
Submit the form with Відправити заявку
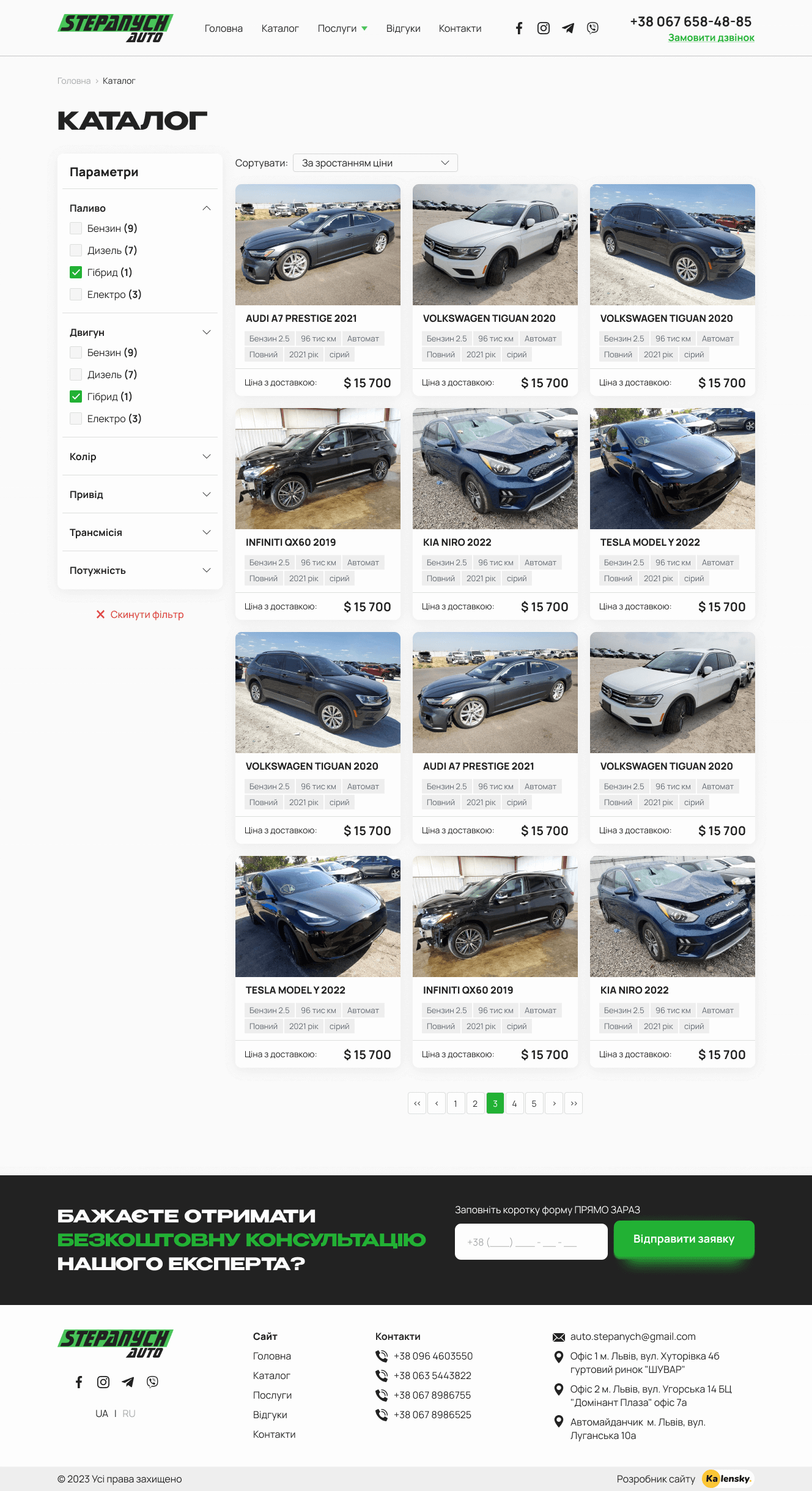(x=684, y=1239)
